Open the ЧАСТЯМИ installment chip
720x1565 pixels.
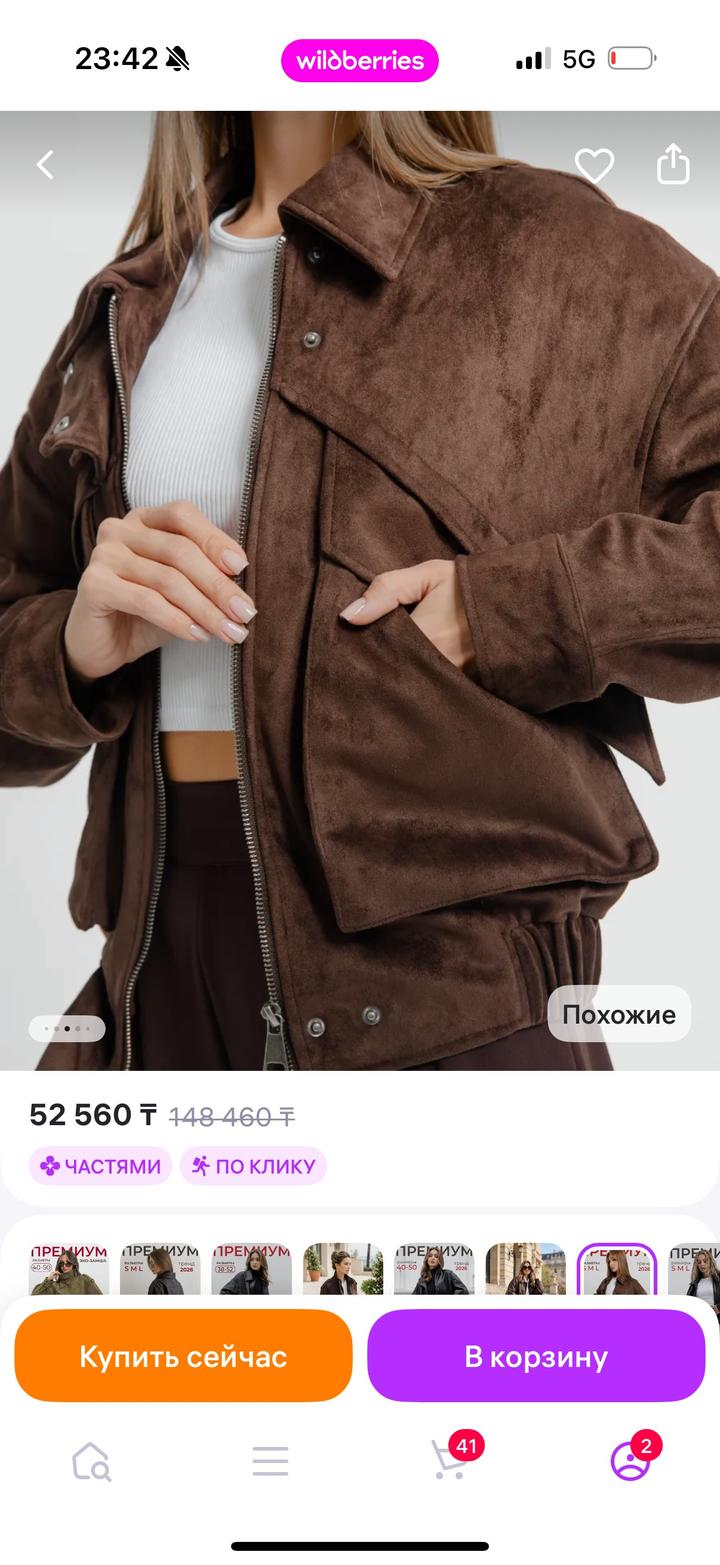click(x=100, y=1166)
